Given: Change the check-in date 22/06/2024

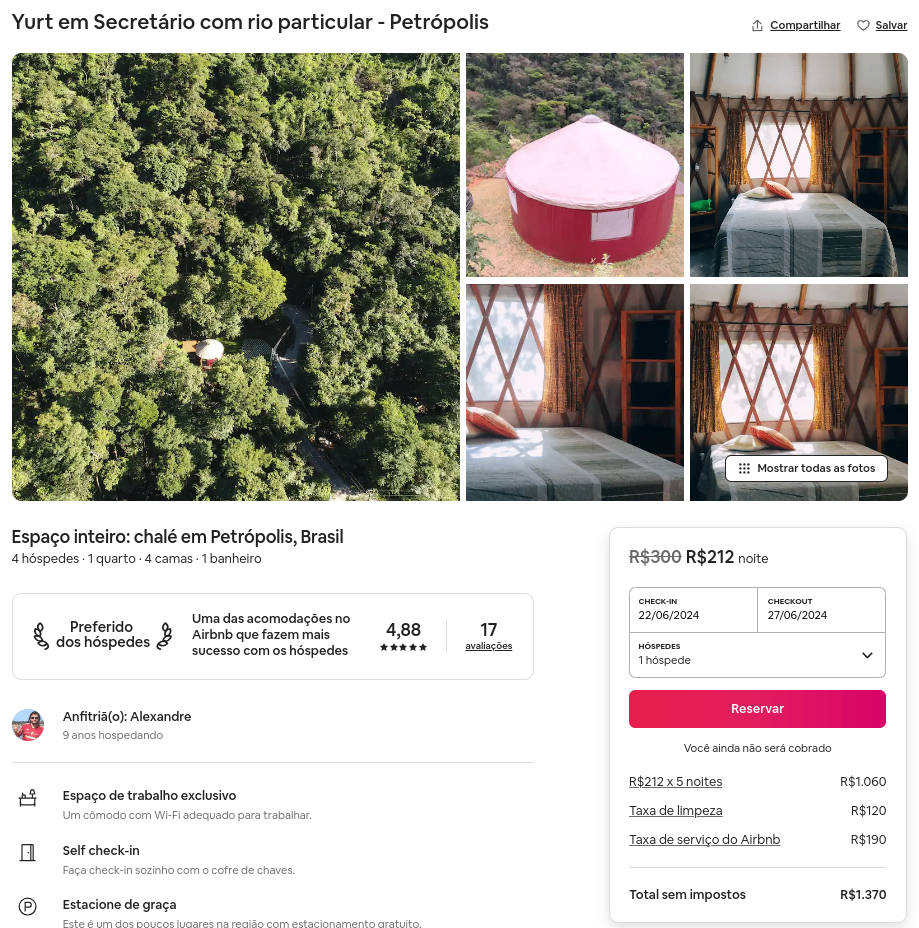Looking at the screenshot, I should click(x=693, y=609).
